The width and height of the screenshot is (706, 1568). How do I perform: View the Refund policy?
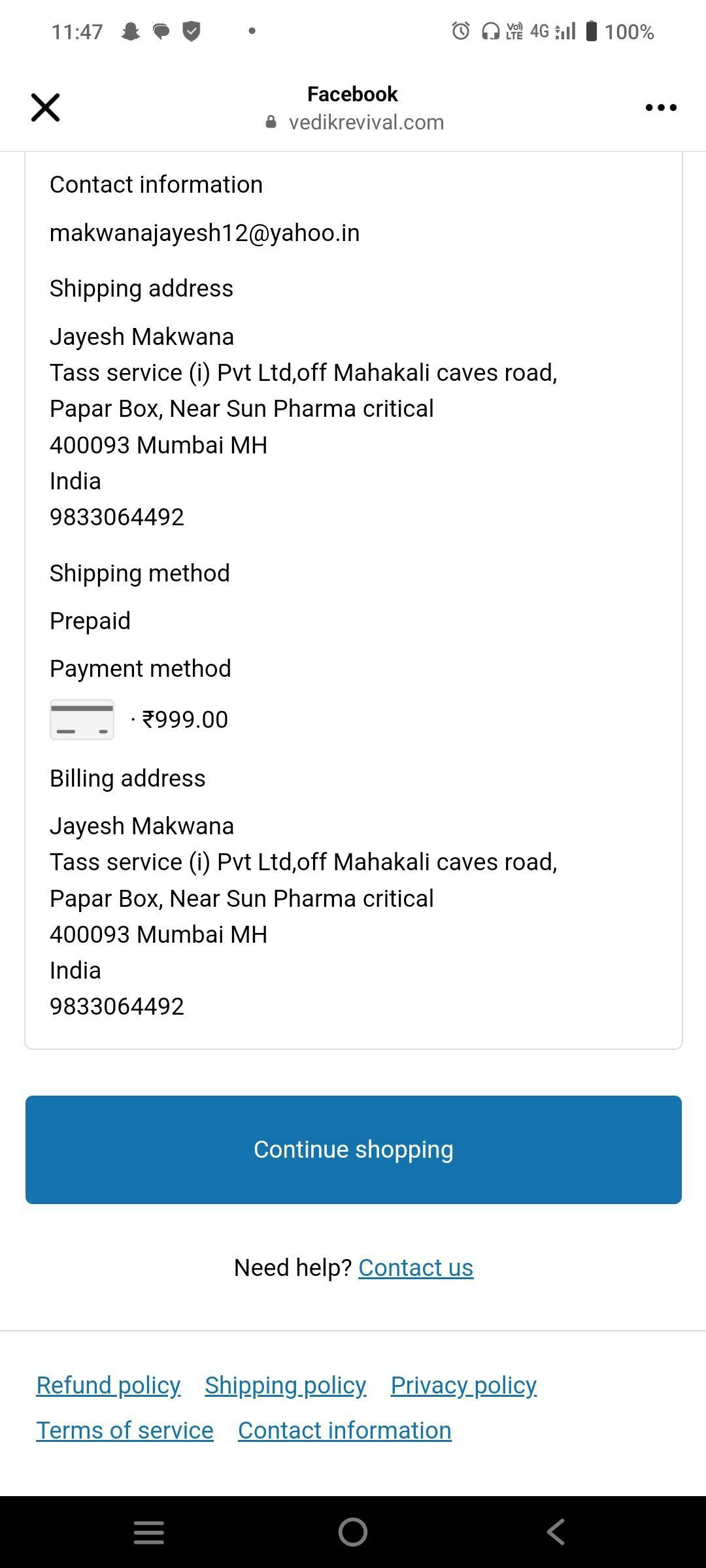coord(109,1385)
